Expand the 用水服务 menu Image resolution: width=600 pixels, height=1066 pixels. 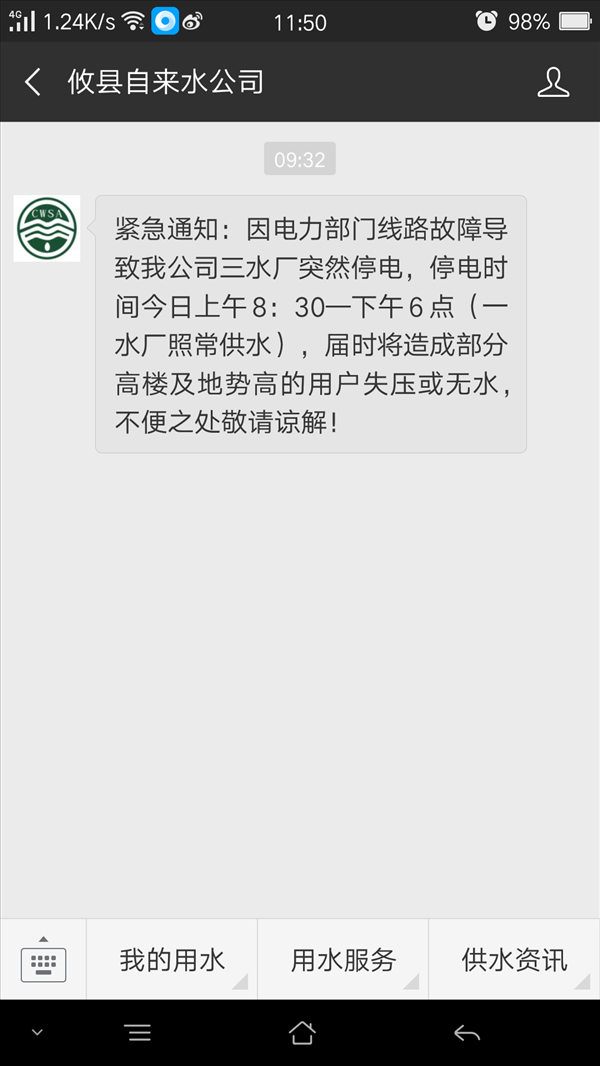click(x=343, y=959)
